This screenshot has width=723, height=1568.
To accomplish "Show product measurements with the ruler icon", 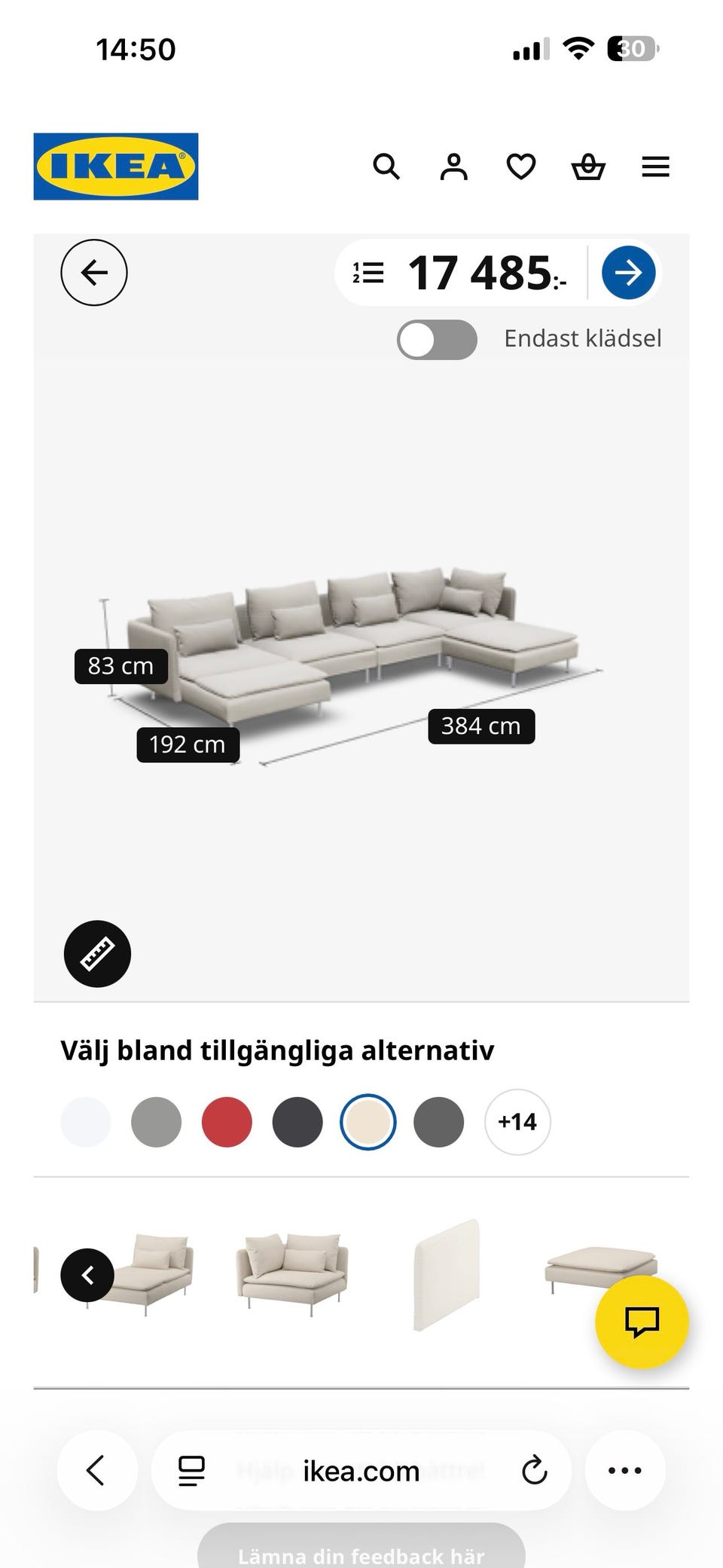I will pos(97,954).
